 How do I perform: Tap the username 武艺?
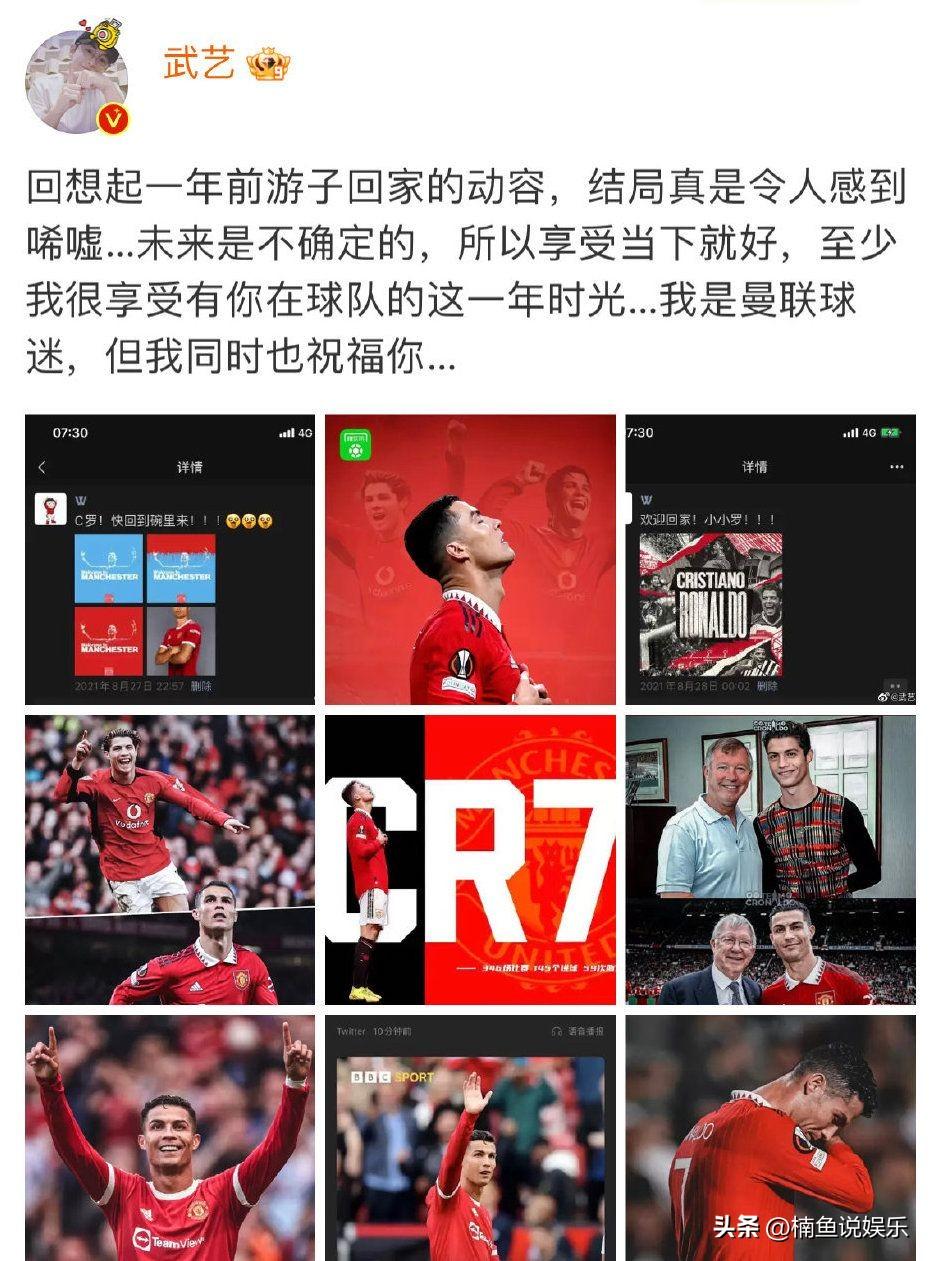coord(199,65)
